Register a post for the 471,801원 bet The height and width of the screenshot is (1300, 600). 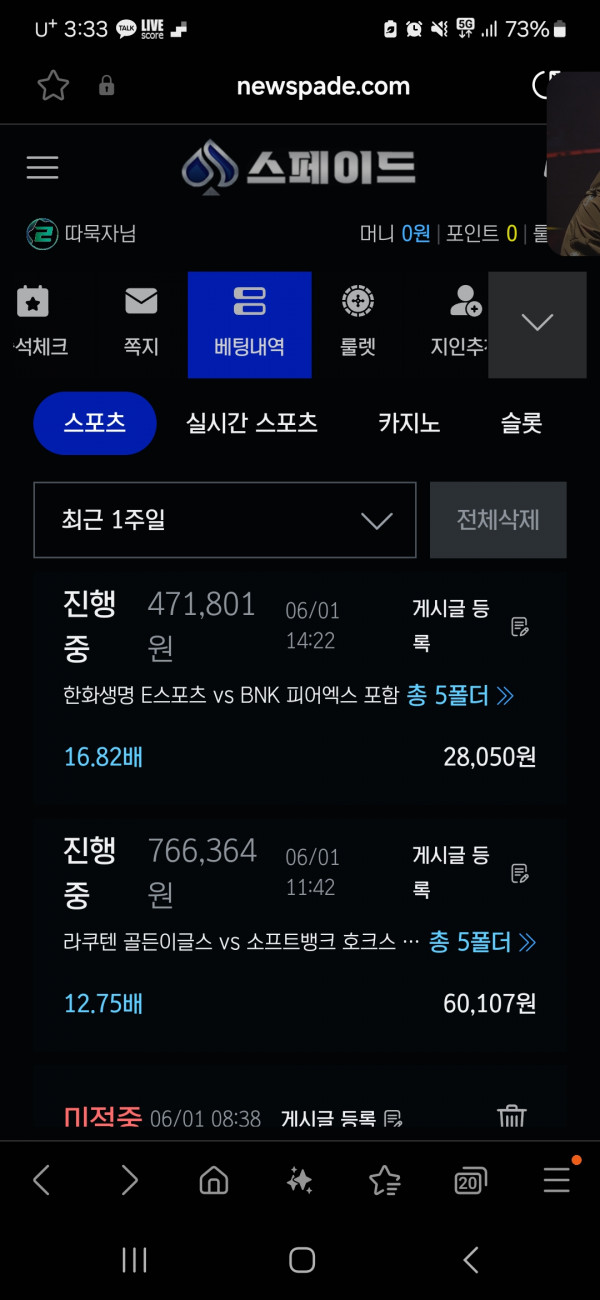click(469, 626)
